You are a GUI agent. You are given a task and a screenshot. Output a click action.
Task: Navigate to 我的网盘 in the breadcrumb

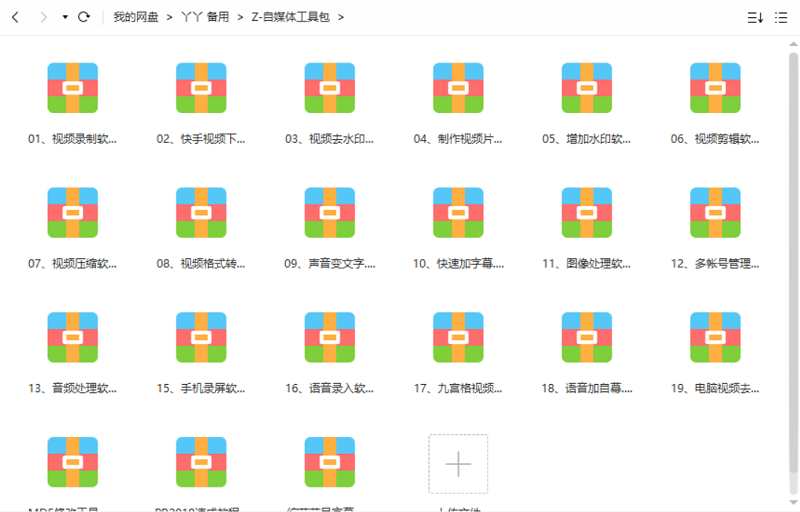coord(135,17)
